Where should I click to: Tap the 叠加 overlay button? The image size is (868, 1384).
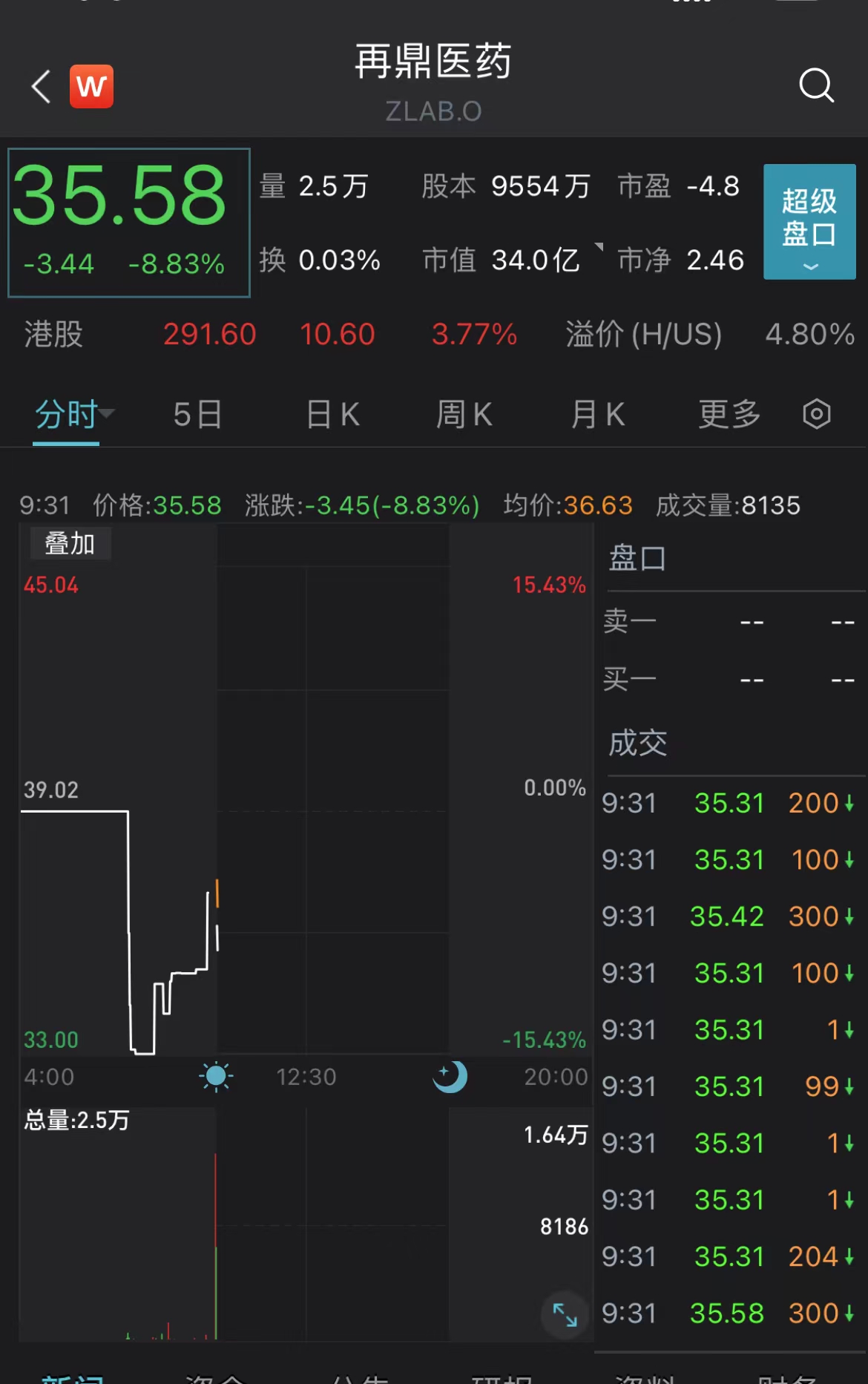[x=70, y=543]
